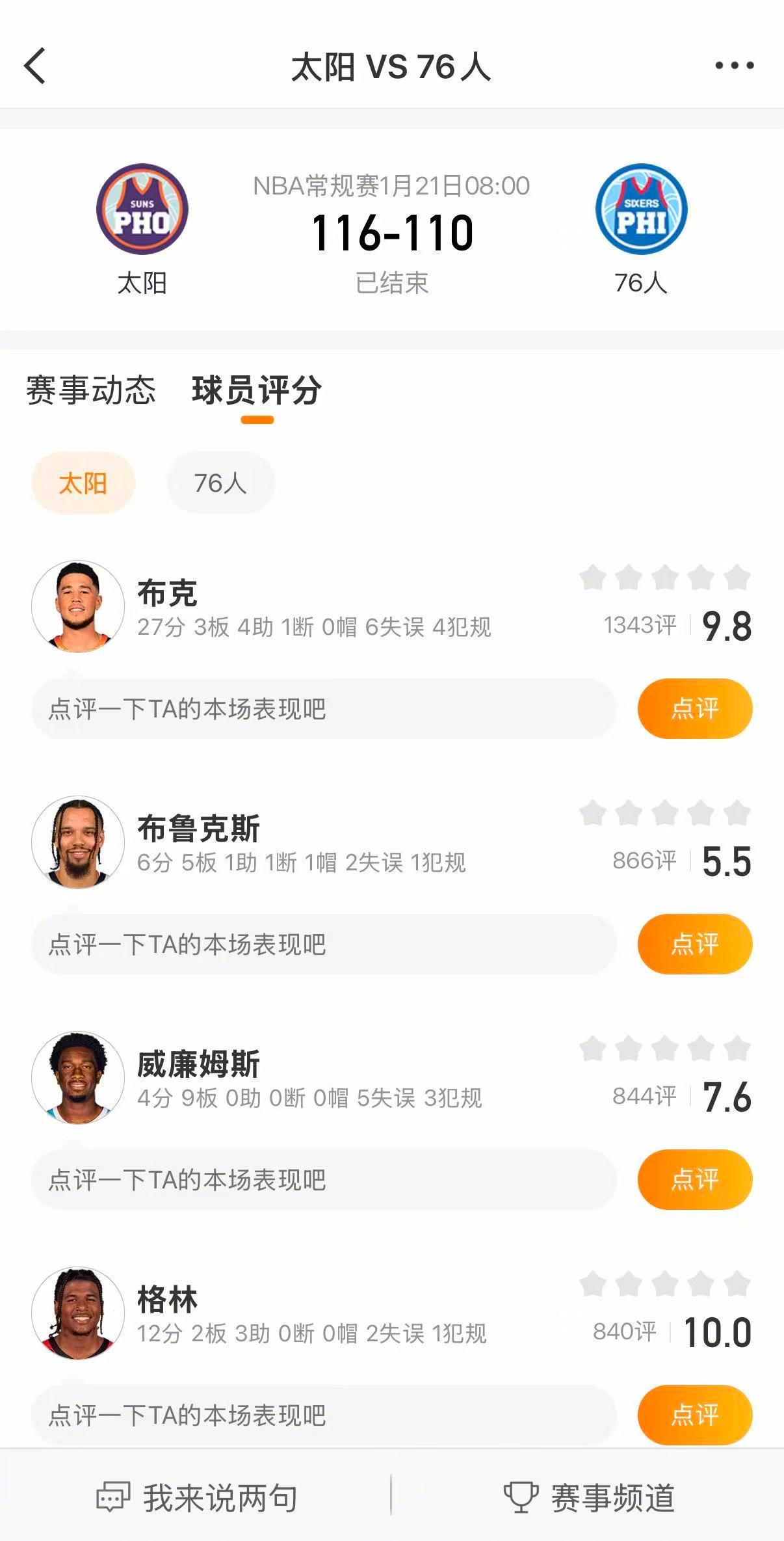The width and height of the screenshot is (784, 1541).
Task: Open 布克's player avatar
Action: click(78, 606)
